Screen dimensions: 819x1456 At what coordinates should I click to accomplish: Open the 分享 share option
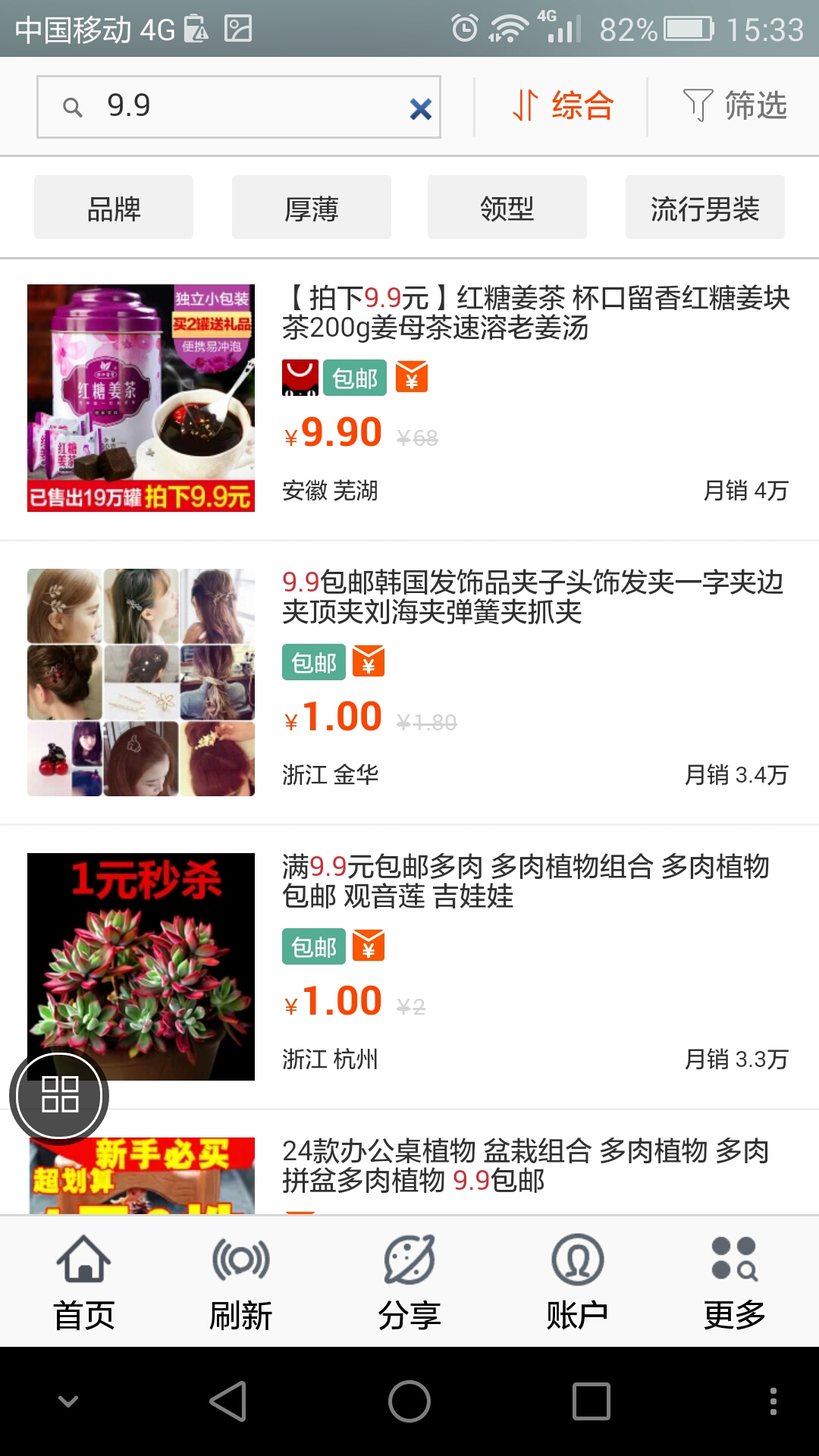[409, 1282]
